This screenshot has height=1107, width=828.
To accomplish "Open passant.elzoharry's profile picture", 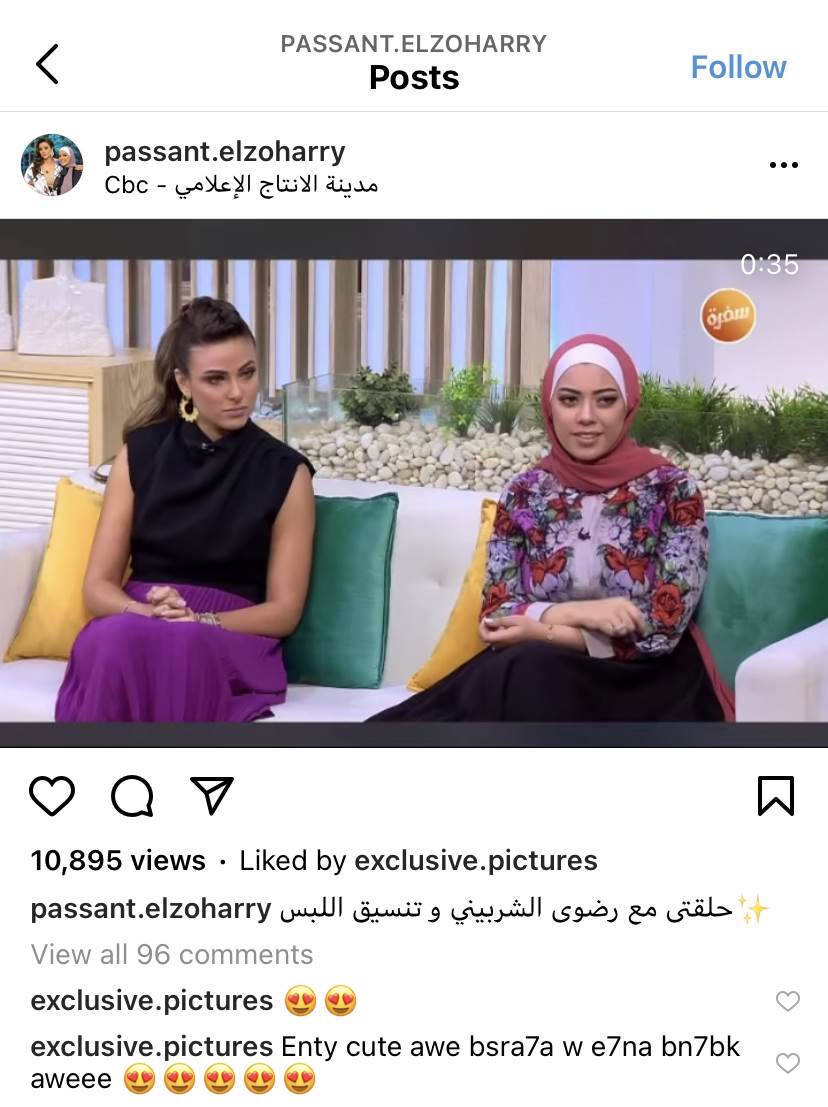I will click(x=52, y=165).
